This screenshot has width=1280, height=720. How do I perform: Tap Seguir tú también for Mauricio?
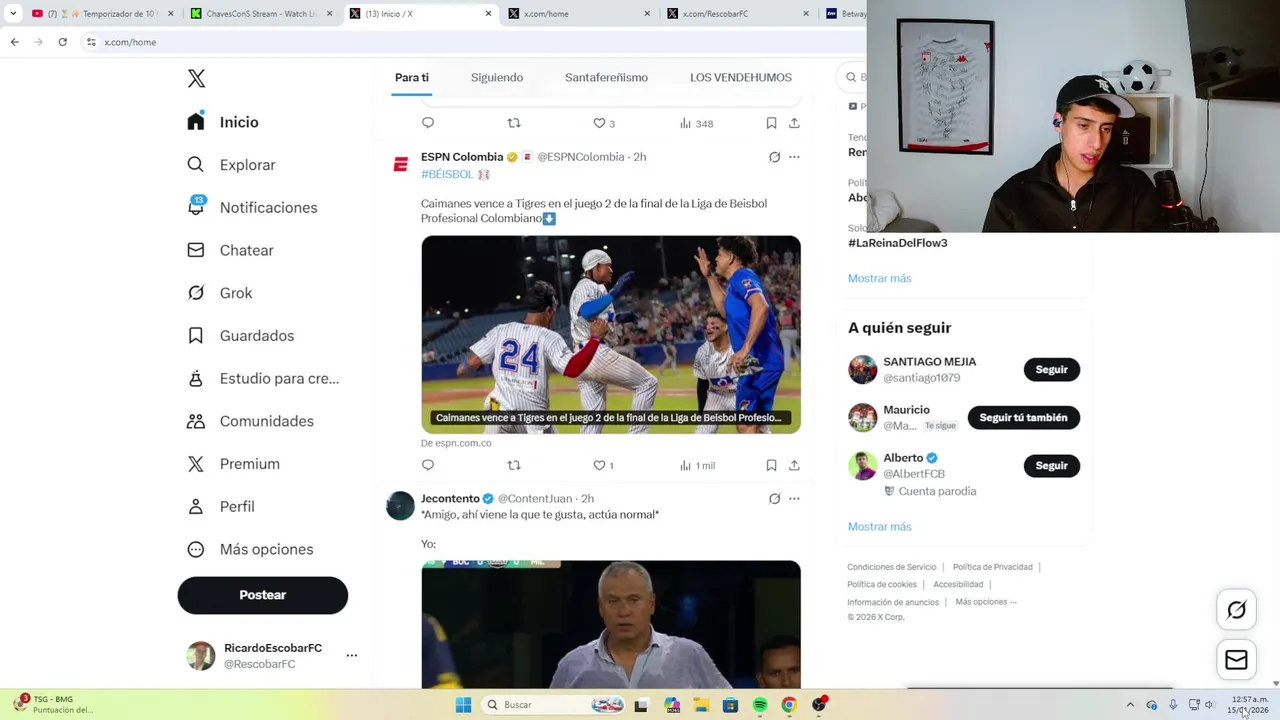pyautogui.click(x=1023, y=418)
